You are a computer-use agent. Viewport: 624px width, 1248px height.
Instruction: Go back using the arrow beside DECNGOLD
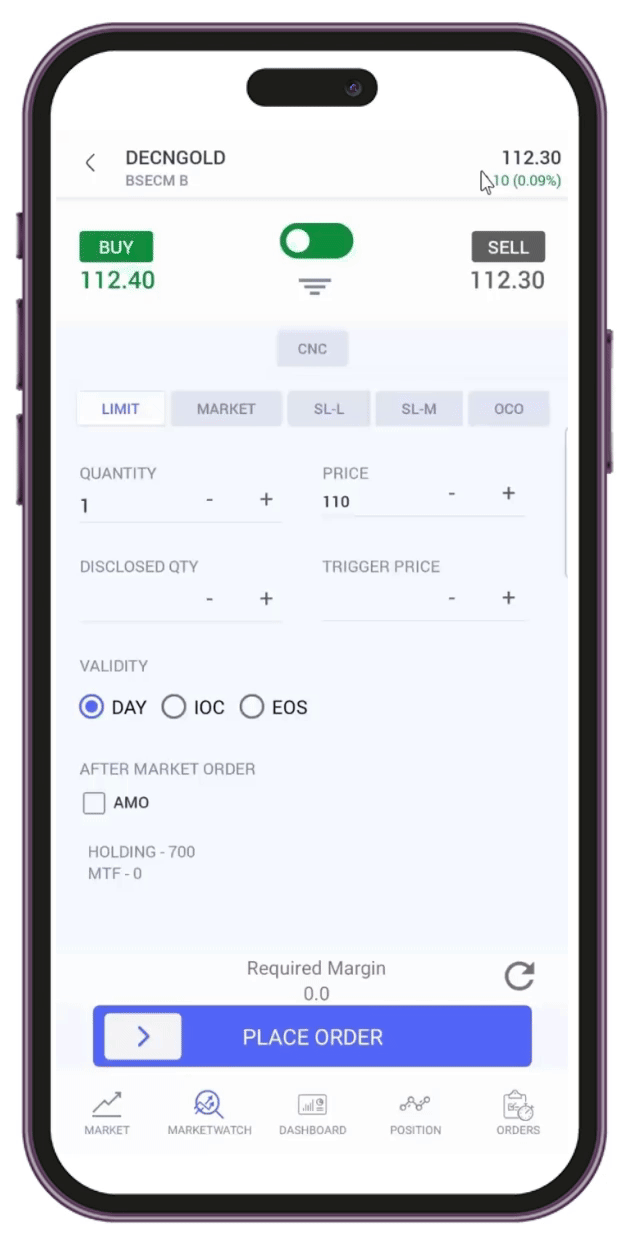point(90,163)
